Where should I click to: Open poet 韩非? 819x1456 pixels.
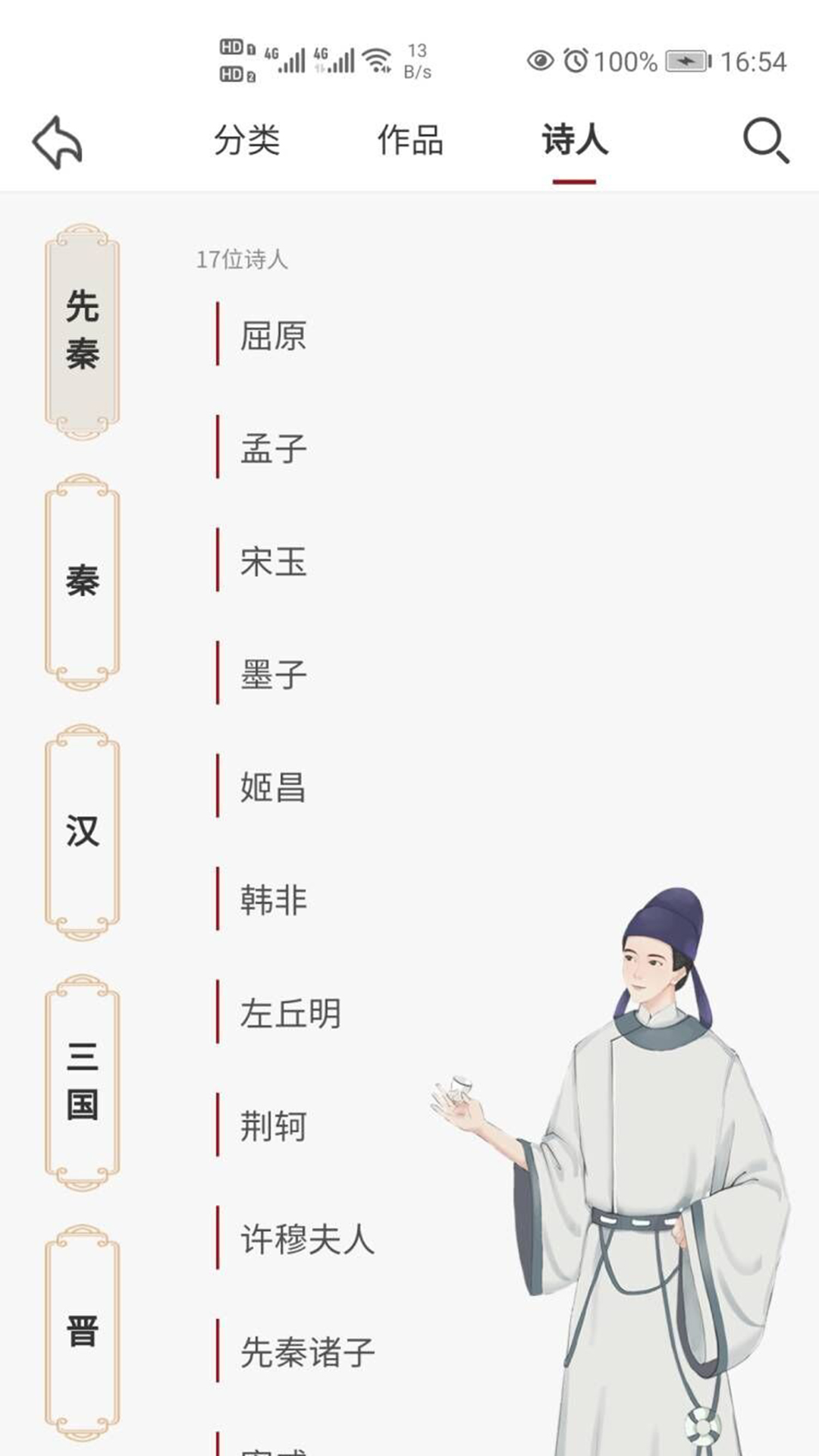[x=273, y=900]
